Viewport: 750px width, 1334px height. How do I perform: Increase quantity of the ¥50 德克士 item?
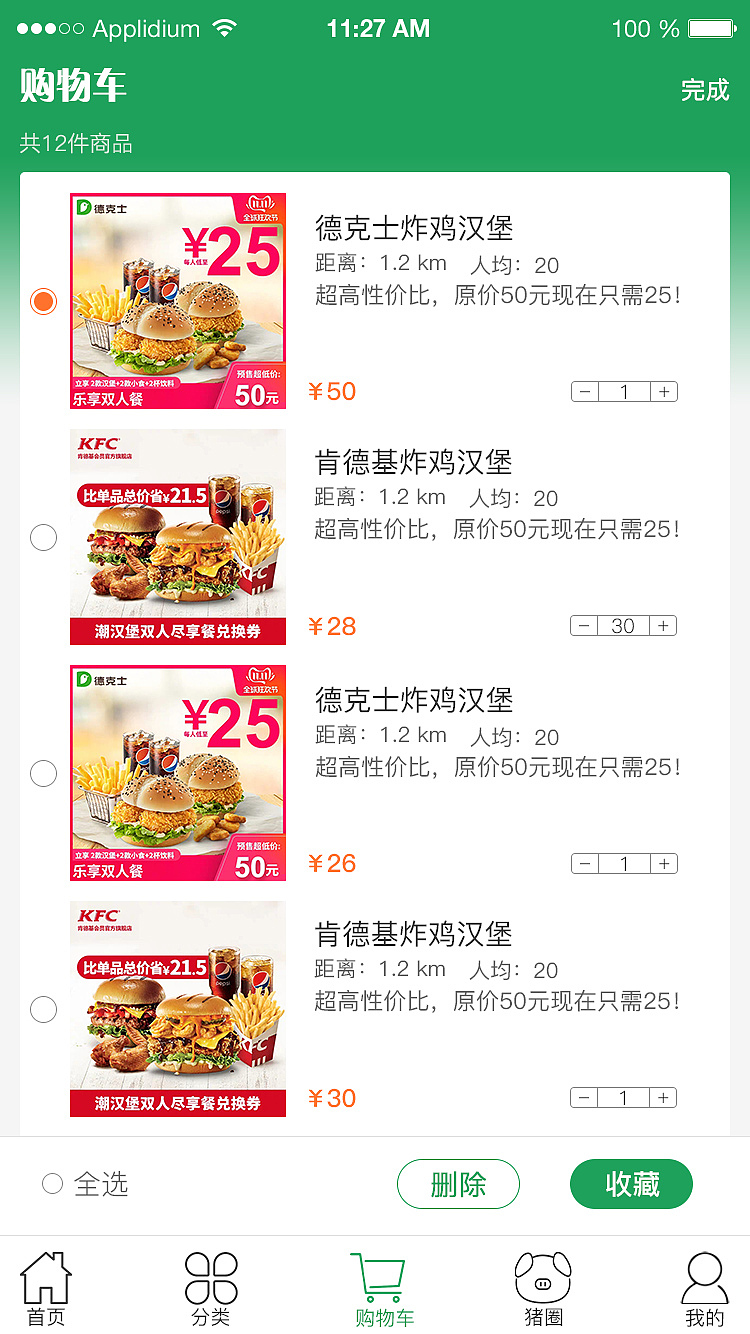[663, 392]
